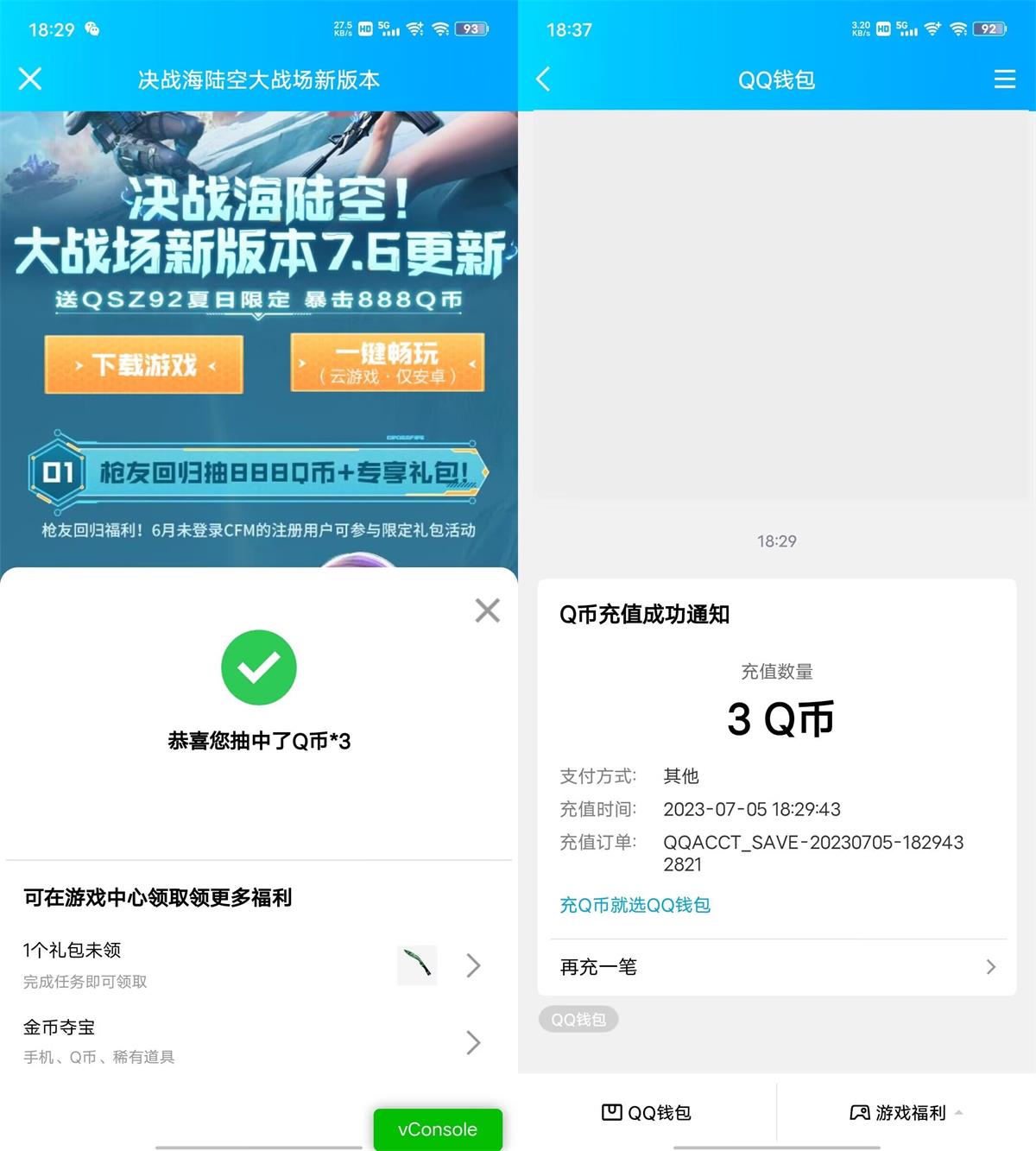Tap the 下载游戏 button

pyautogui.click(x=144, y=365)
